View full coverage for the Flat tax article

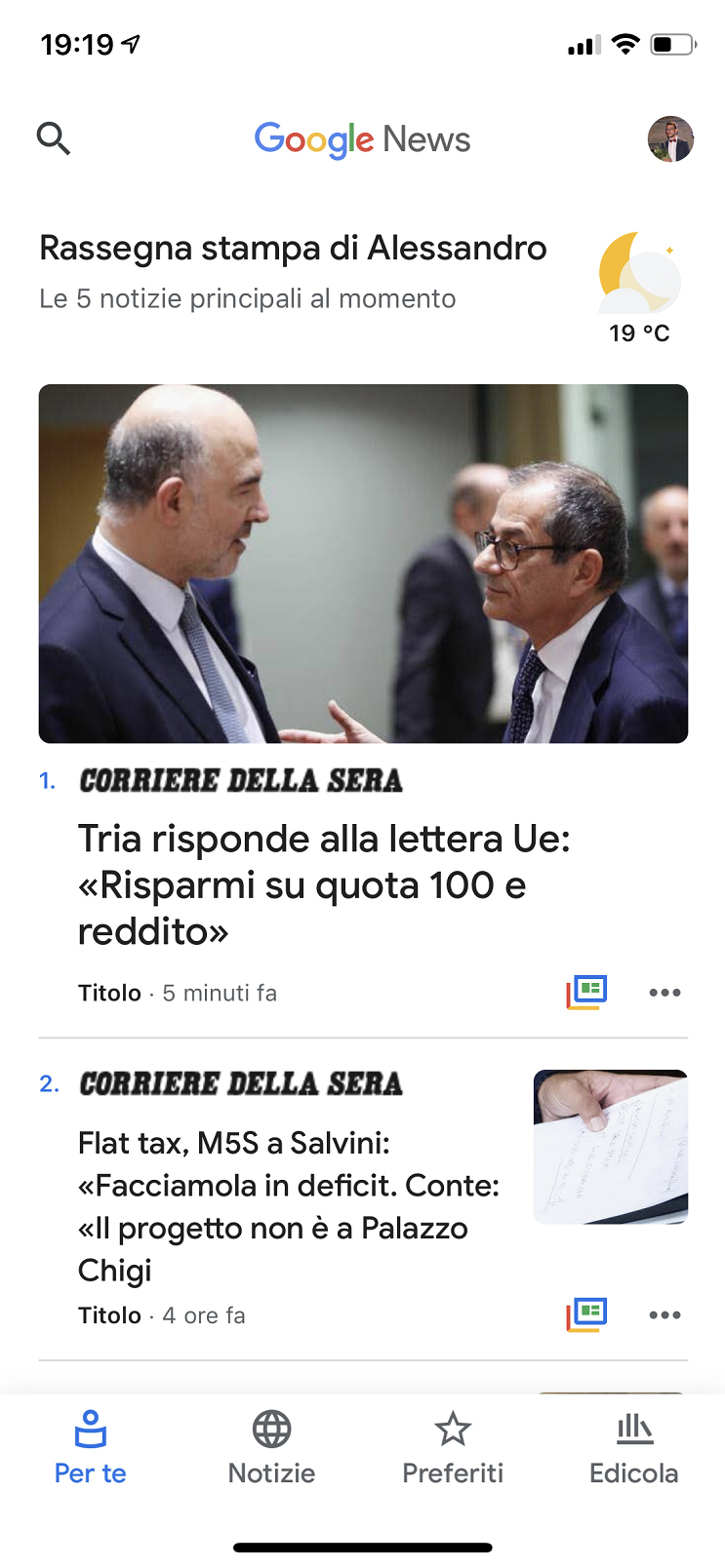tap(587, 1314)
